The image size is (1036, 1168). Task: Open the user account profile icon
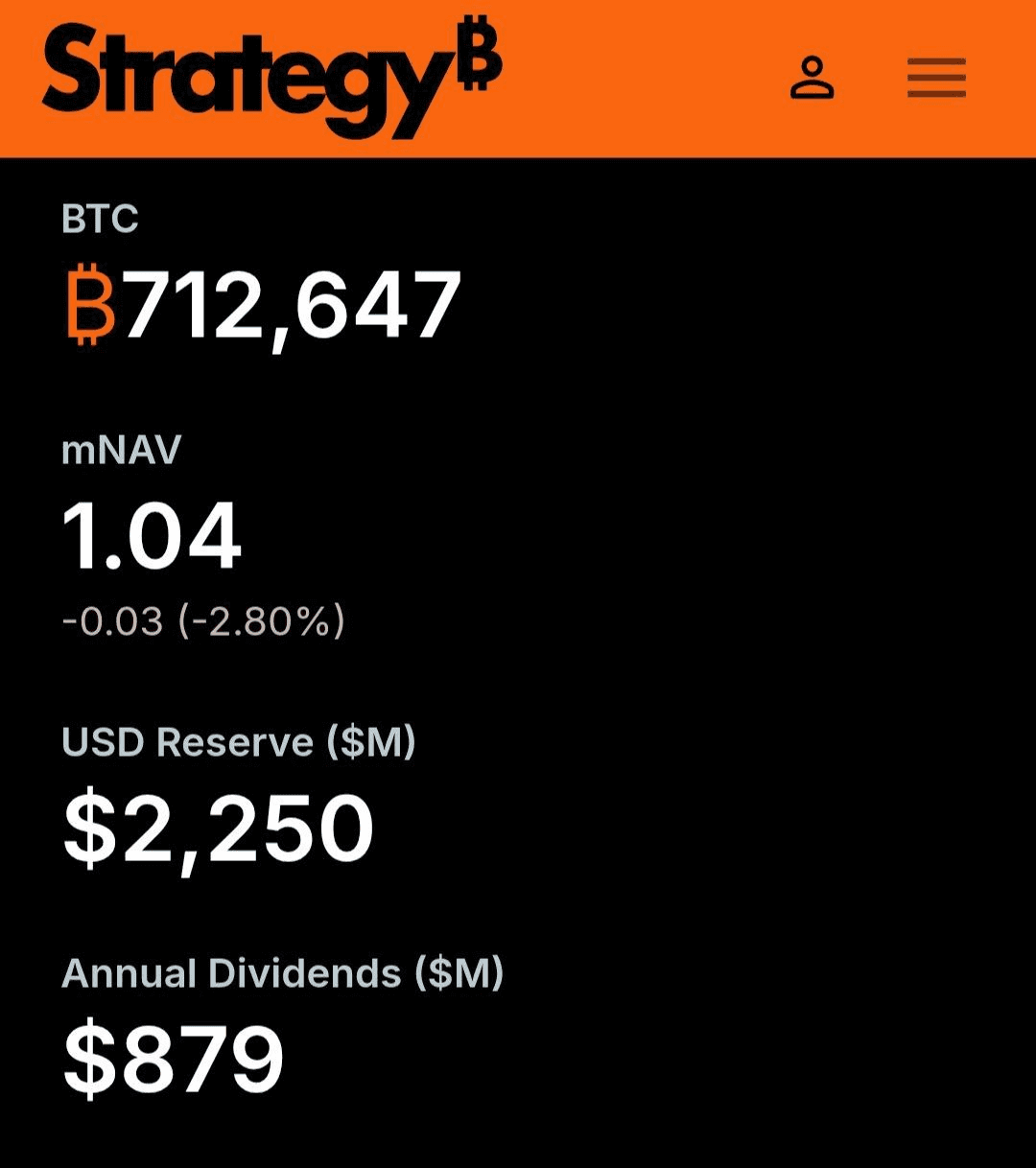coord(812,78)
